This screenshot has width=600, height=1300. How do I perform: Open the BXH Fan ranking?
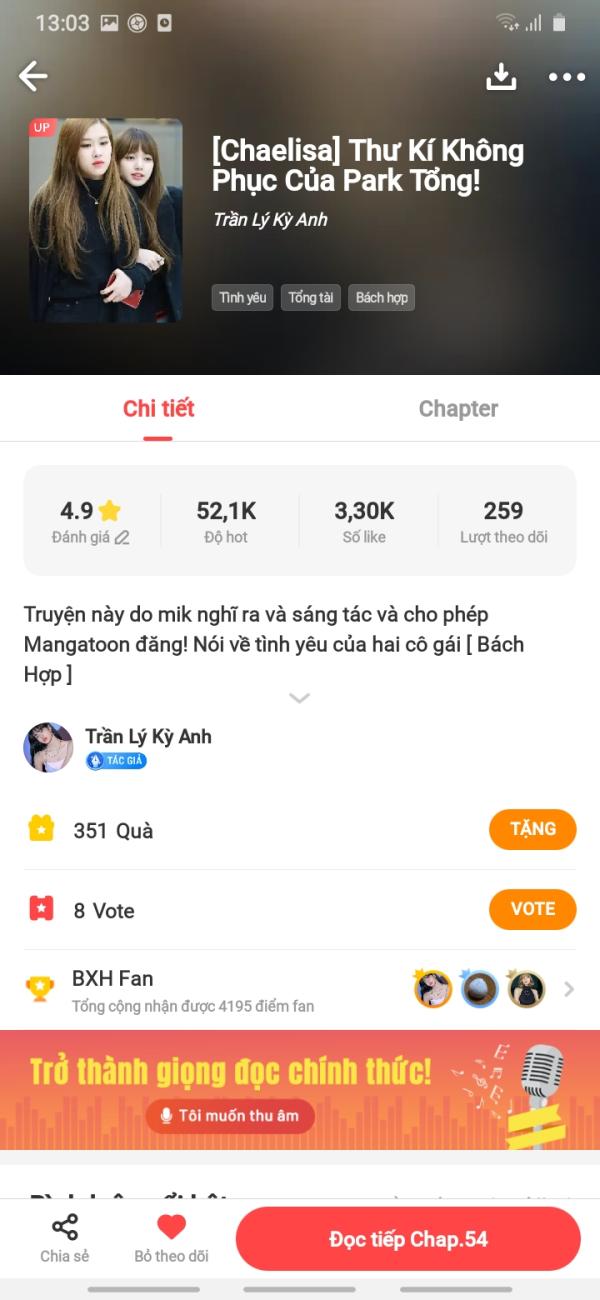(x=300, y=990)
